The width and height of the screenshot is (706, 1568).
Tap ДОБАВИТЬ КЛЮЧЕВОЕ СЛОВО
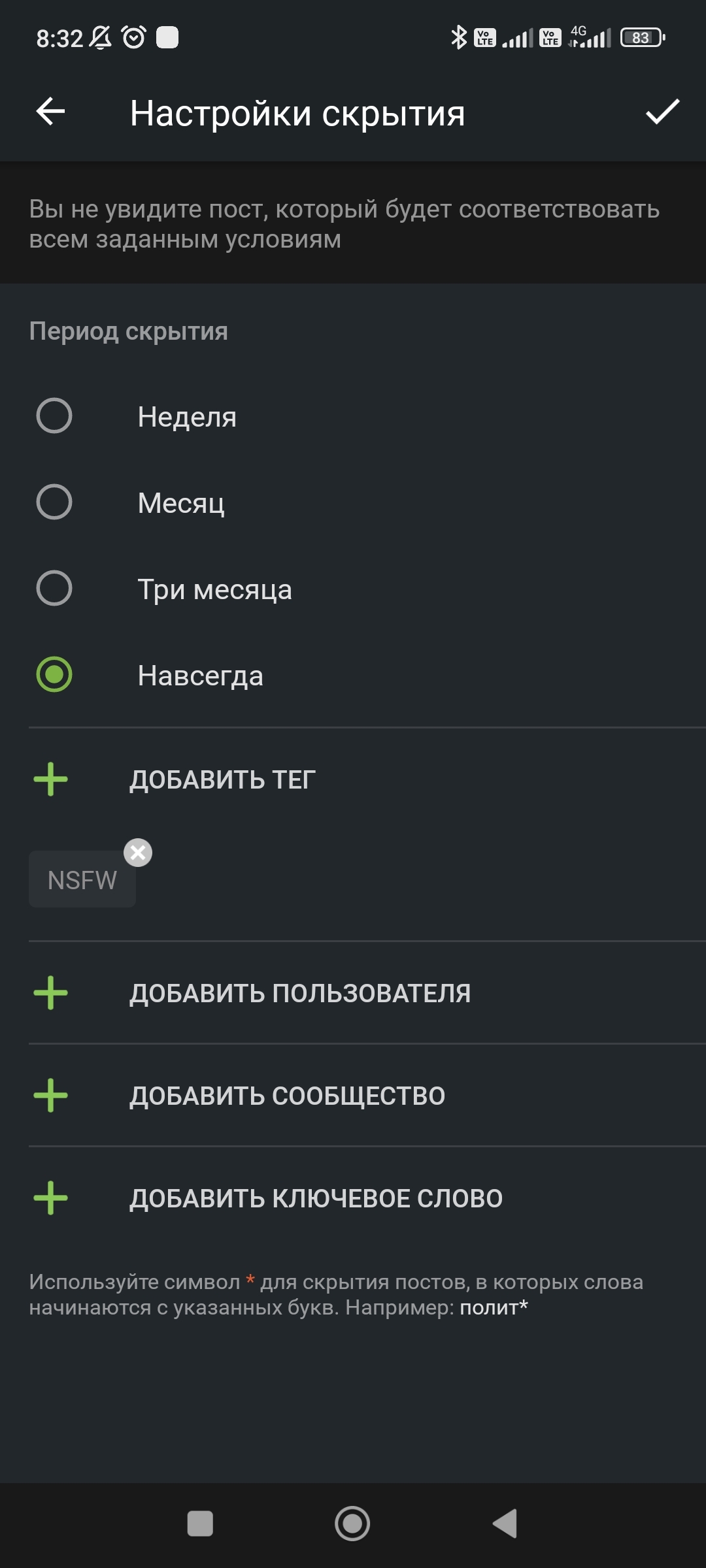click(x=353, y=1198)
